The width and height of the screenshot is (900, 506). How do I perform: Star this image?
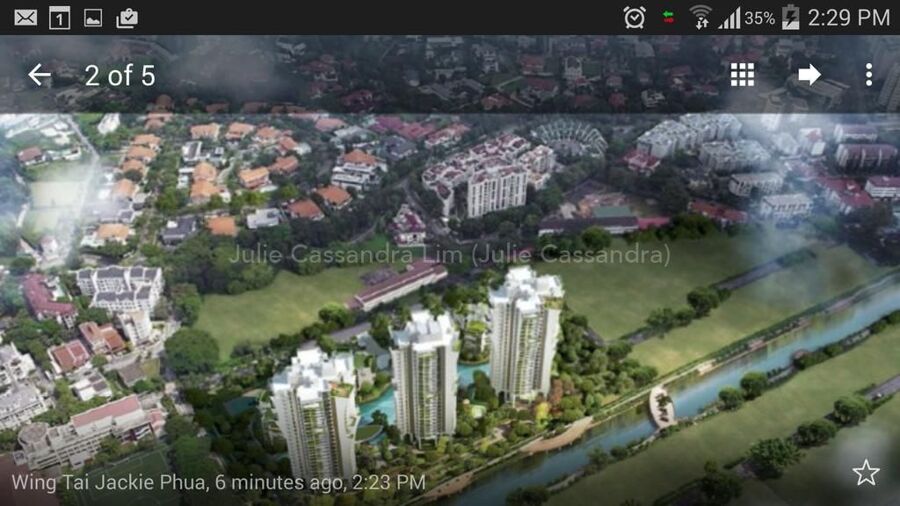tap(865, 473)
